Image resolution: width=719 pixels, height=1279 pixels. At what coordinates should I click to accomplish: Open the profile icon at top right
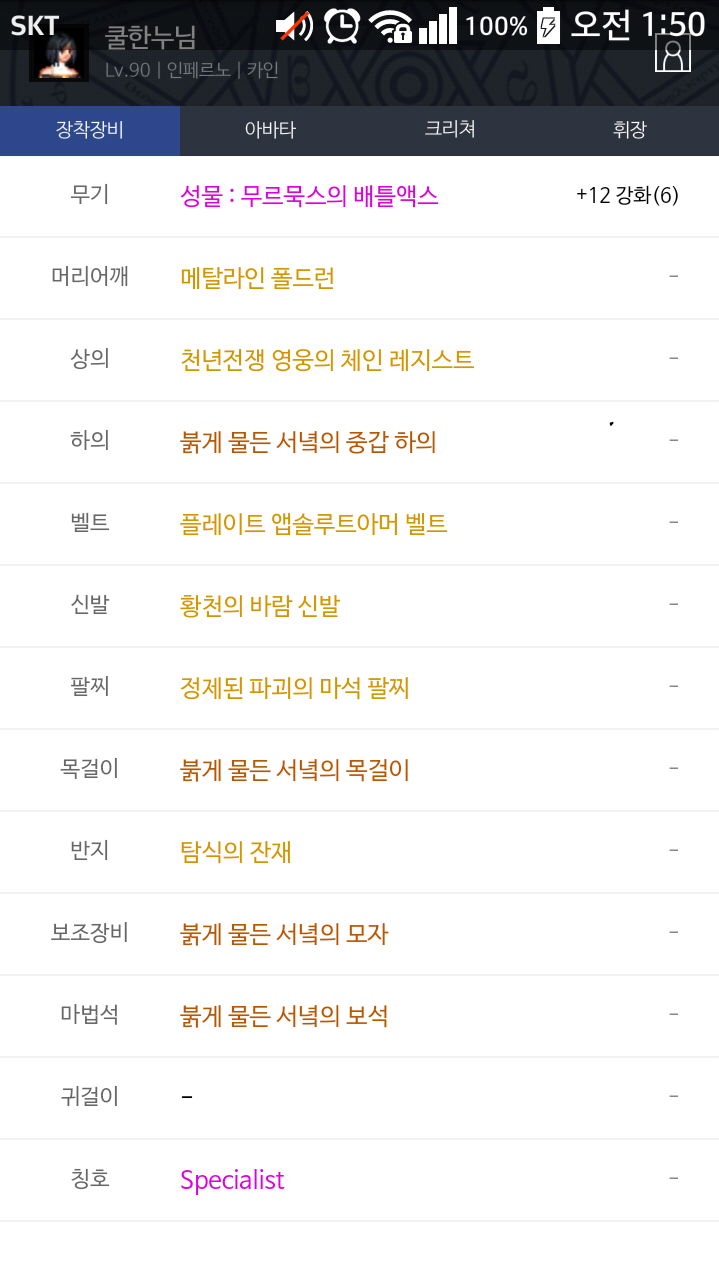click(673, 51)
